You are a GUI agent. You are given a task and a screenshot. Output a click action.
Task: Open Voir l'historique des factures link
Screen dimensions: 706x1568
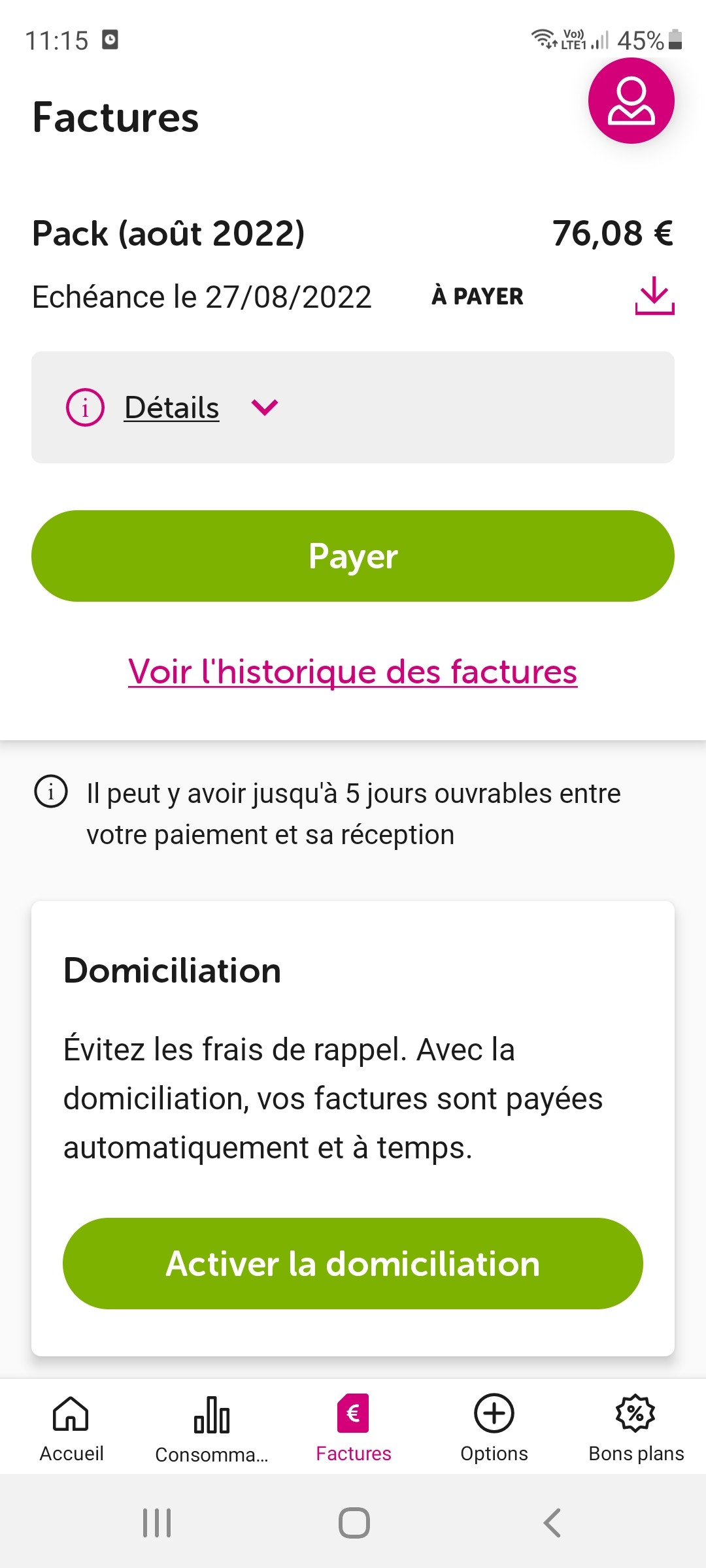pyautogui.click(x=352, y=671)
